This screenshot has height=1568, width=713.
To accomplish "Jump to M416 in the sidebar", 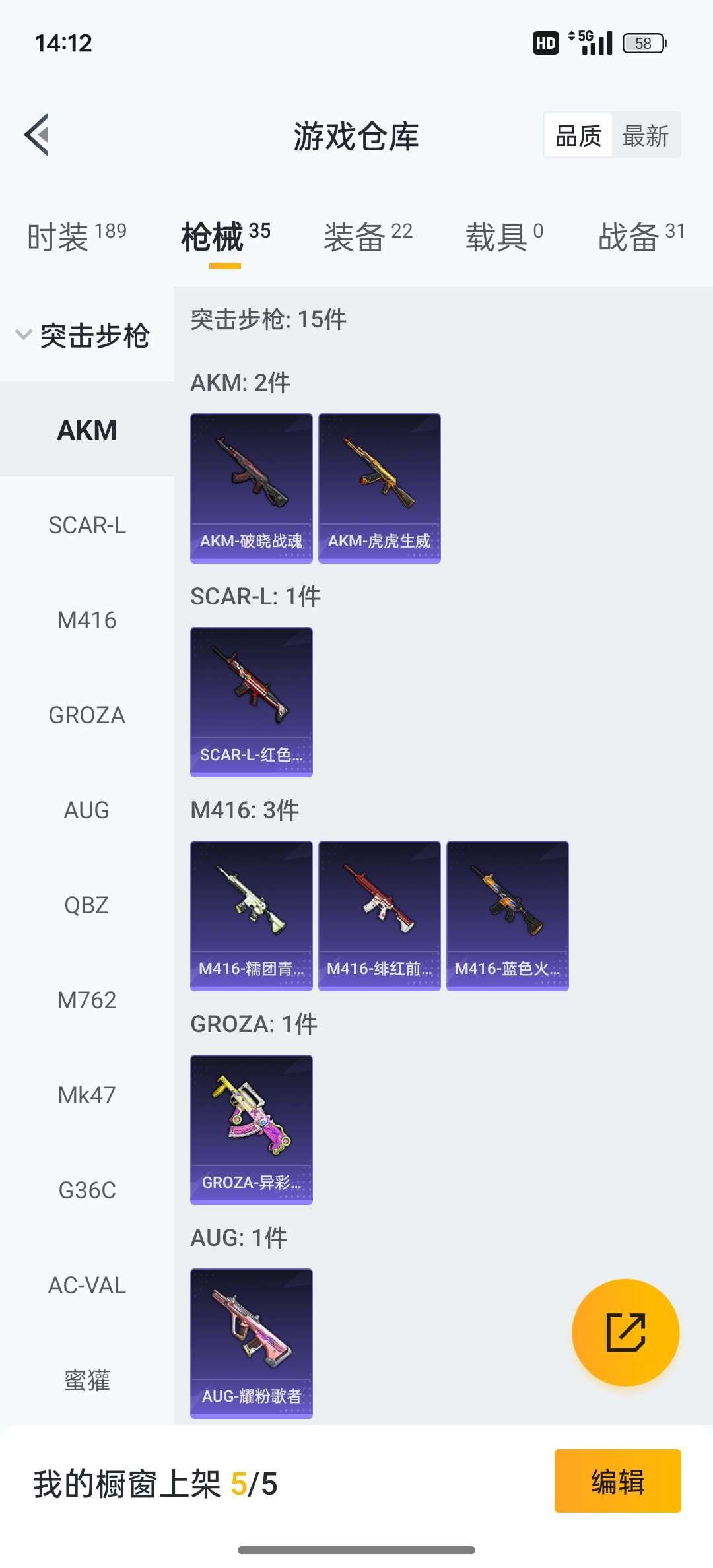I will click(x=86, y=620).
